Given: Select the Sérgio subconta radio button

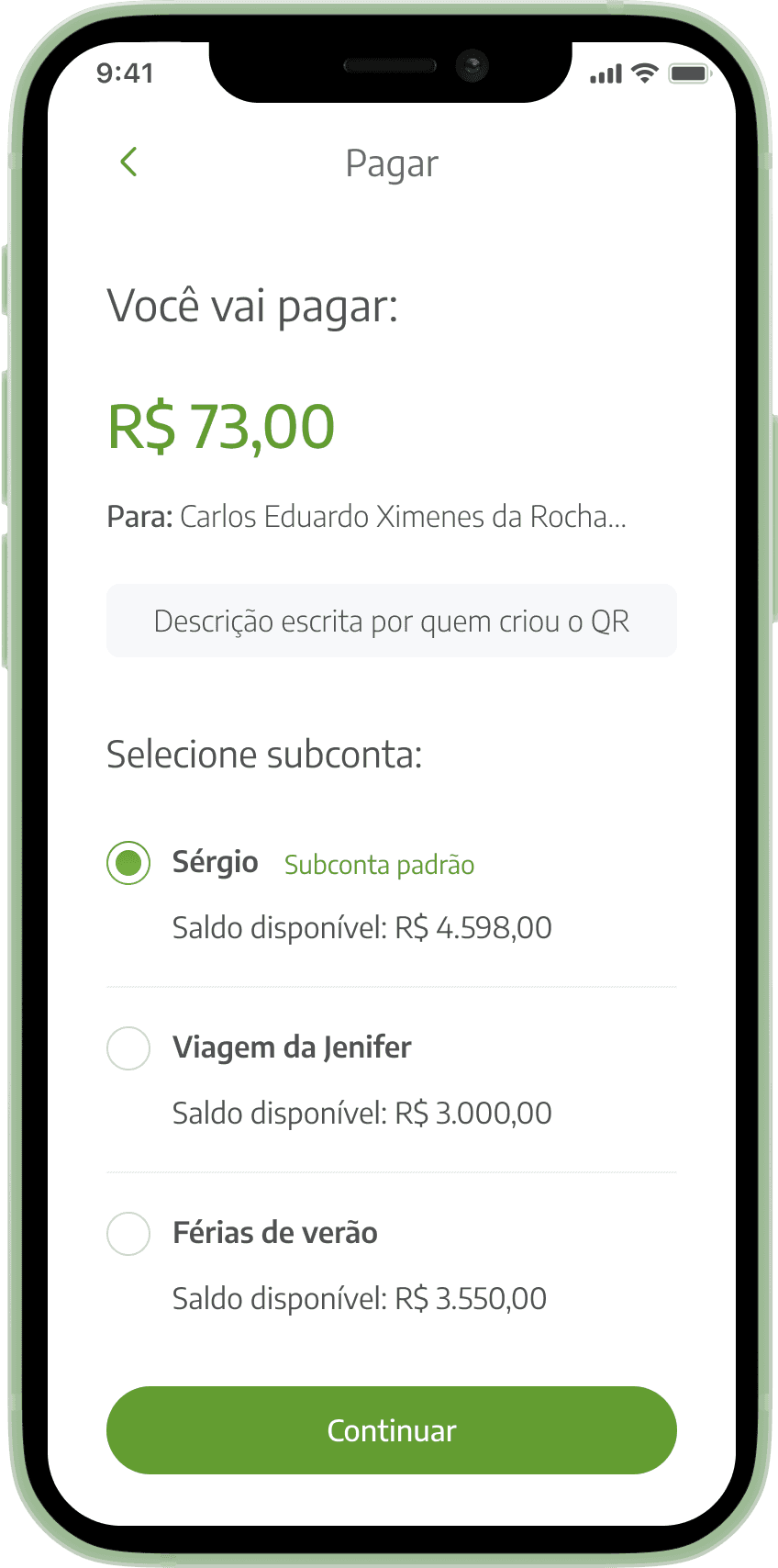Looking at the screenshot, I should coord(128,863).
